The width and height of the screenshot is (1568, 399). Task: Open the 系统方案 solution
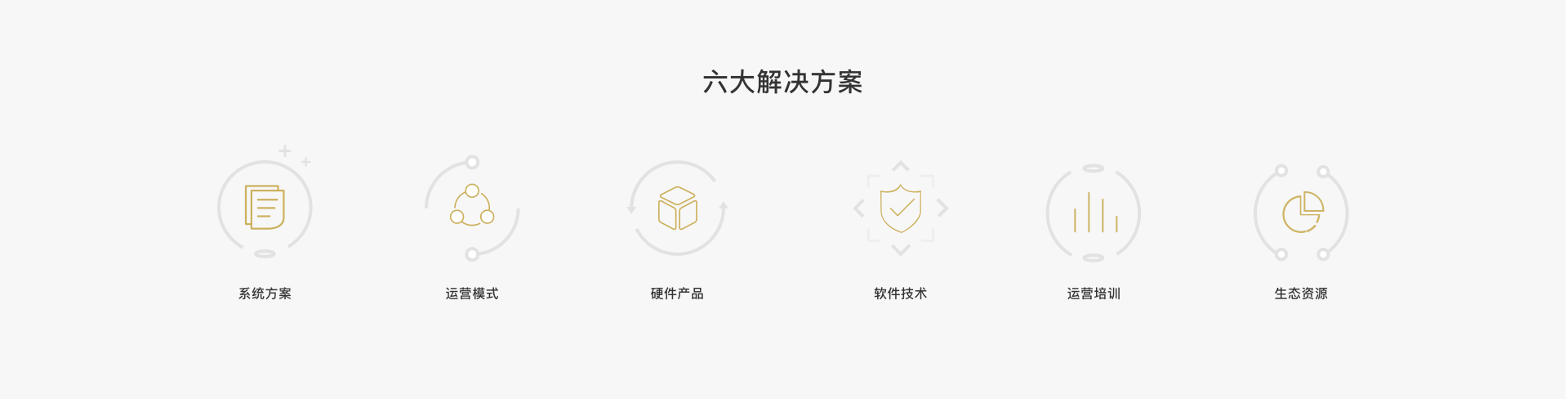[265, 208]
